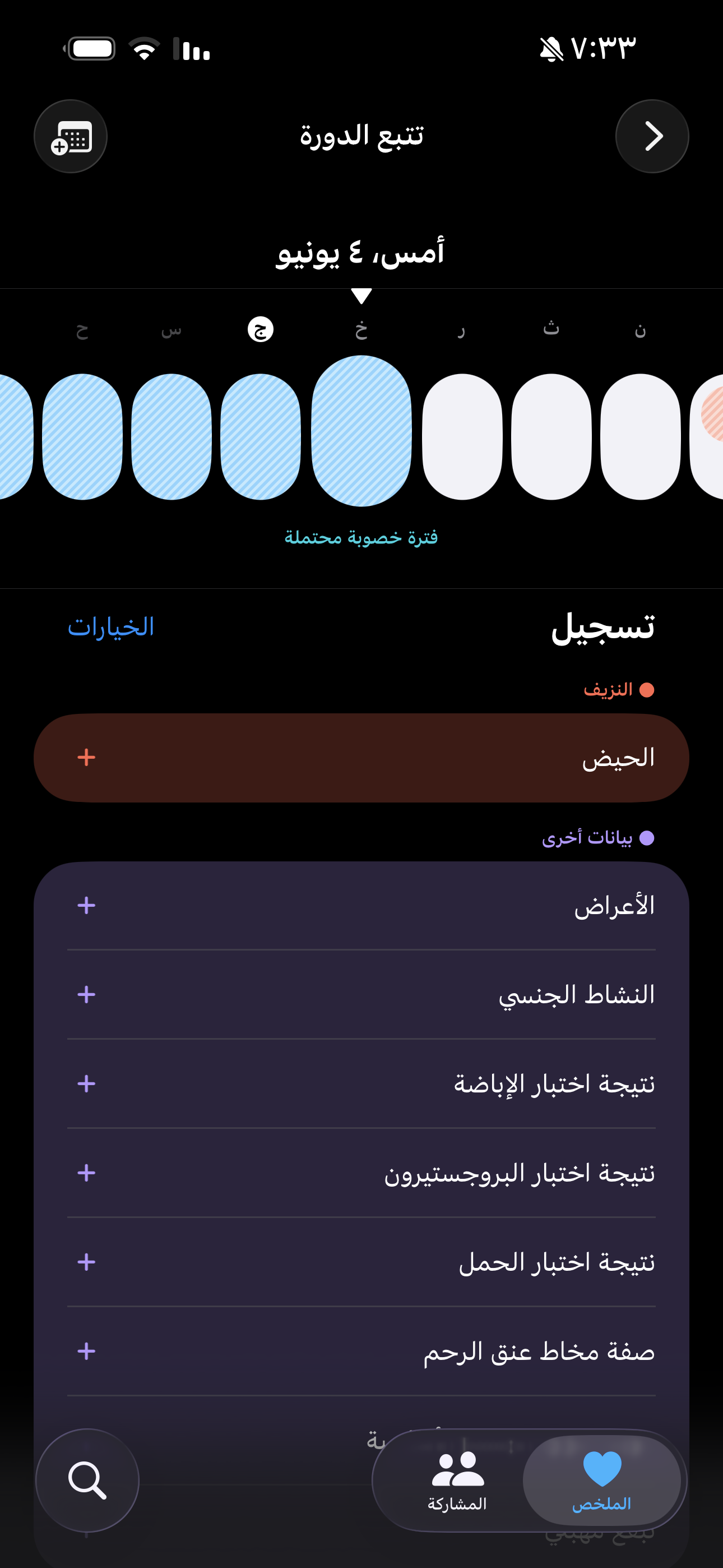The width and height of the screenshot is (723, 1568).
Task: Select the Wednesday day bubble under ر
Action: (x=462, y=437)
